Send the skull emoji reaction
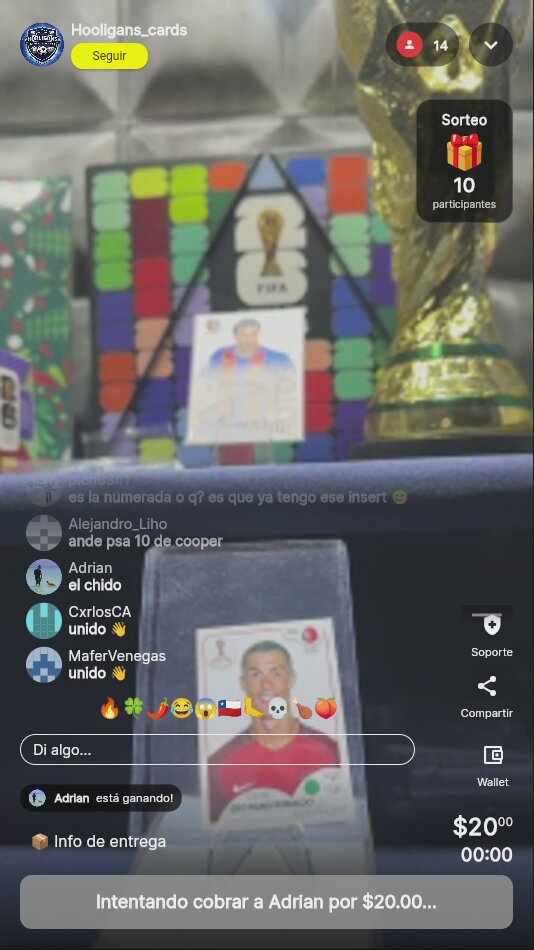Image resolution: width=534 pixels, height=950 pixels. click(x=277, y=708)
